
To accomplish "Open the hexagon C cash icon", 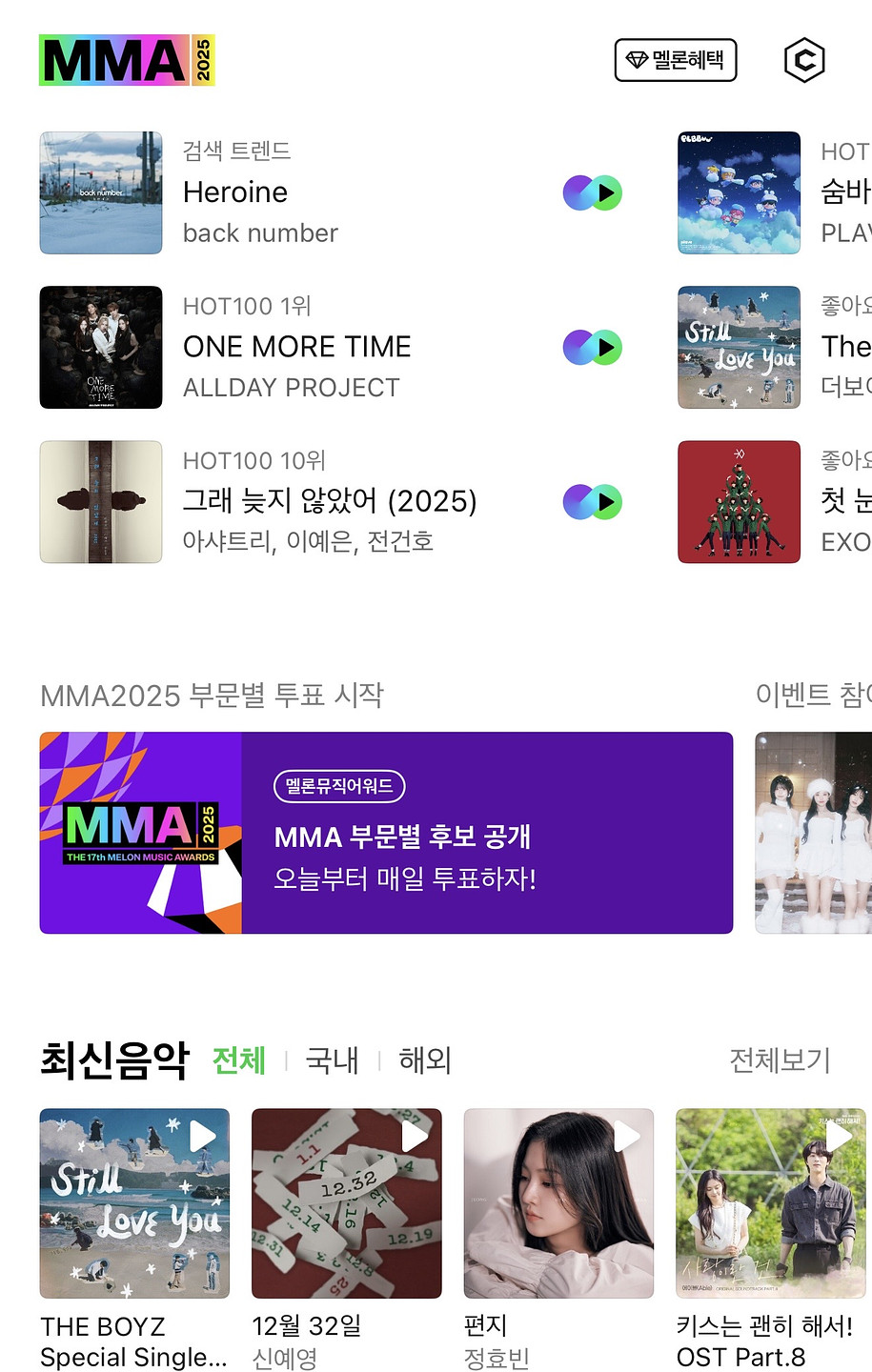I will 803,61.
